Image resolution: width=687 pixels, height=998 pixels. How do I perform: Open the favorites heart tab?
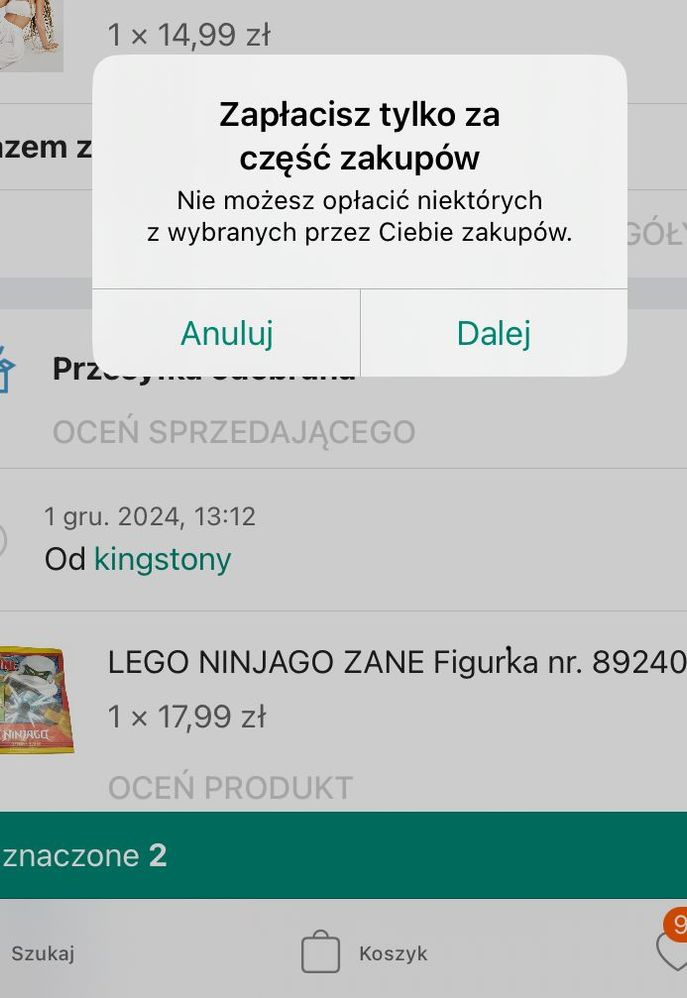(x=670, y=948)
